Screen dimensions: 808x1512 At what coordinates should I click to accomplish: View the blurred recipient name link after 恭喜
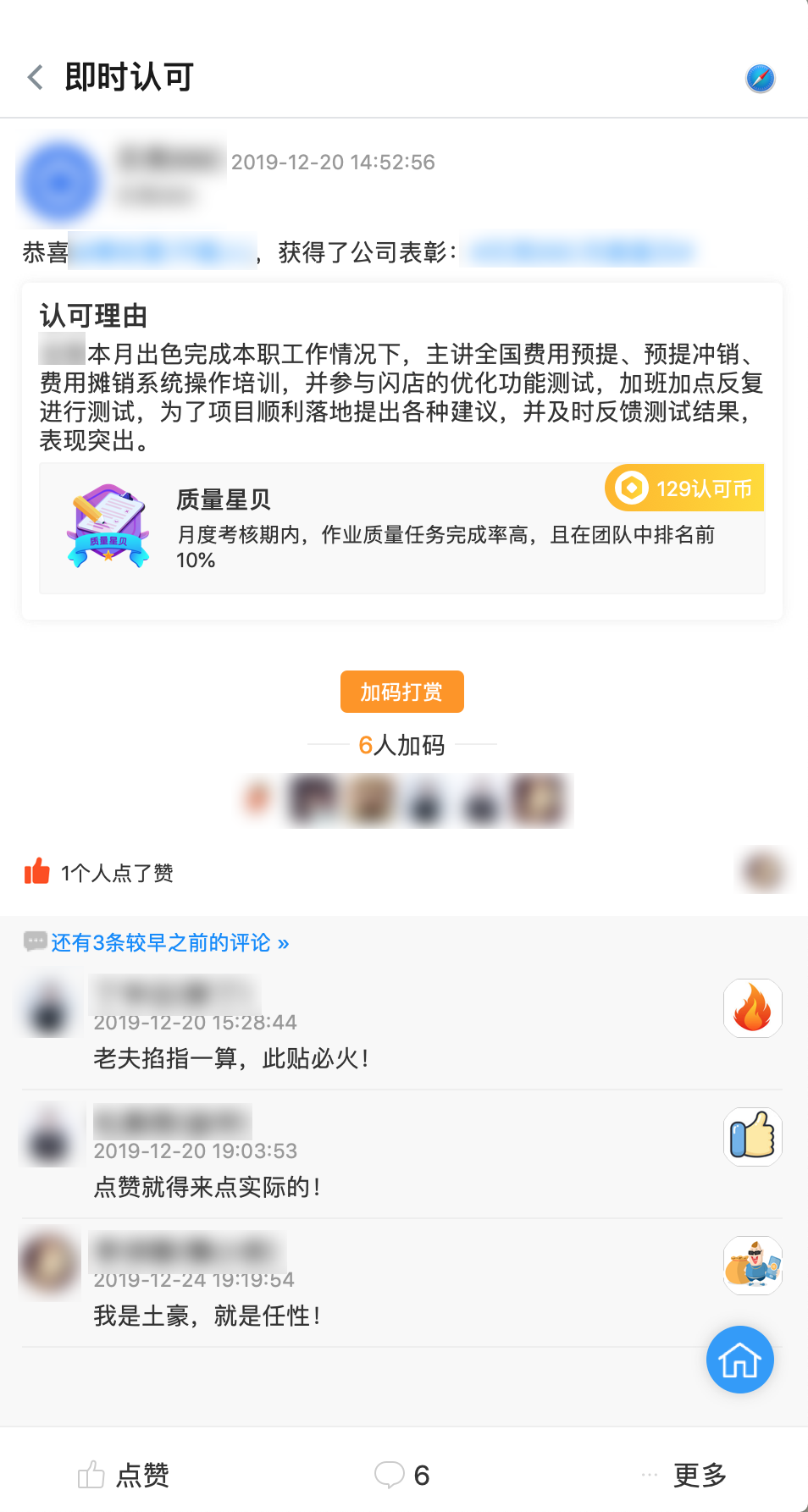click(x=163, y=251)
